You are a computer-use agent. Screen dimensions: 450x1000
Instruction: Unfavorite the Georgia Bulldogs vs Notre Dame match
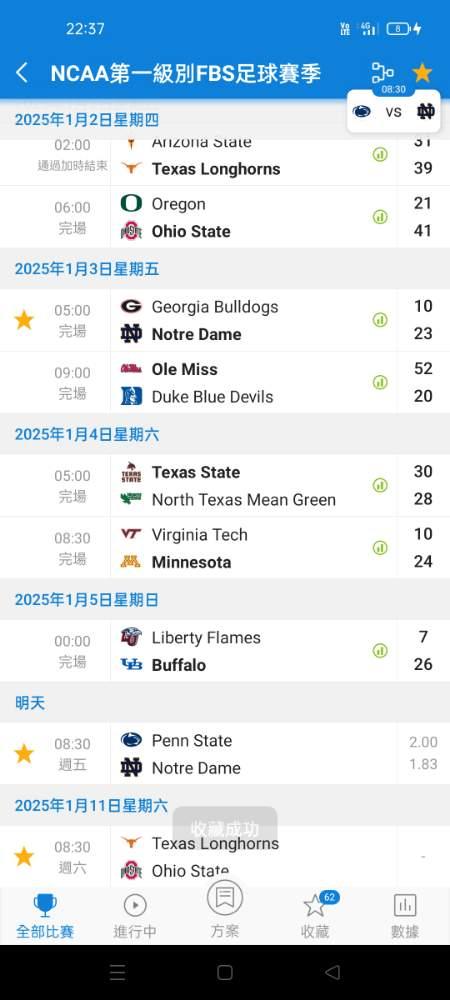[24, 320]
